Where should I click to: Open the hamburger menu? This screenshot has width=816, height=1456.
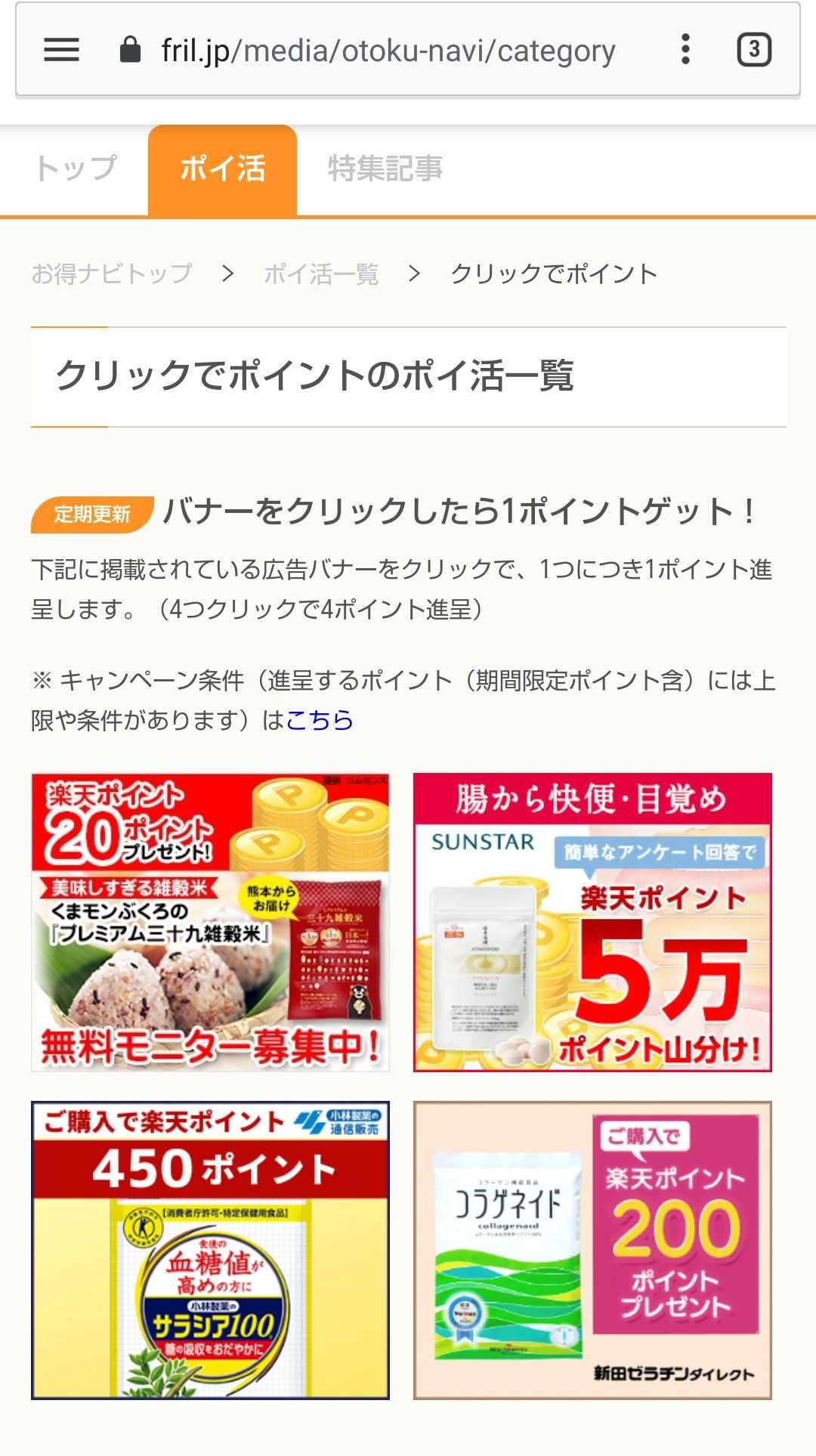point(61,50)
